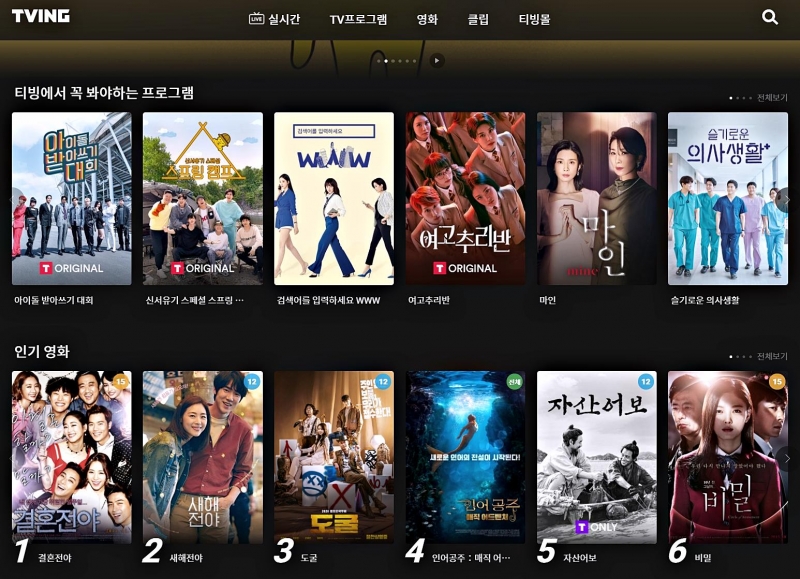Open 검색어를 입력하세요 WWW

coord(334,198)
